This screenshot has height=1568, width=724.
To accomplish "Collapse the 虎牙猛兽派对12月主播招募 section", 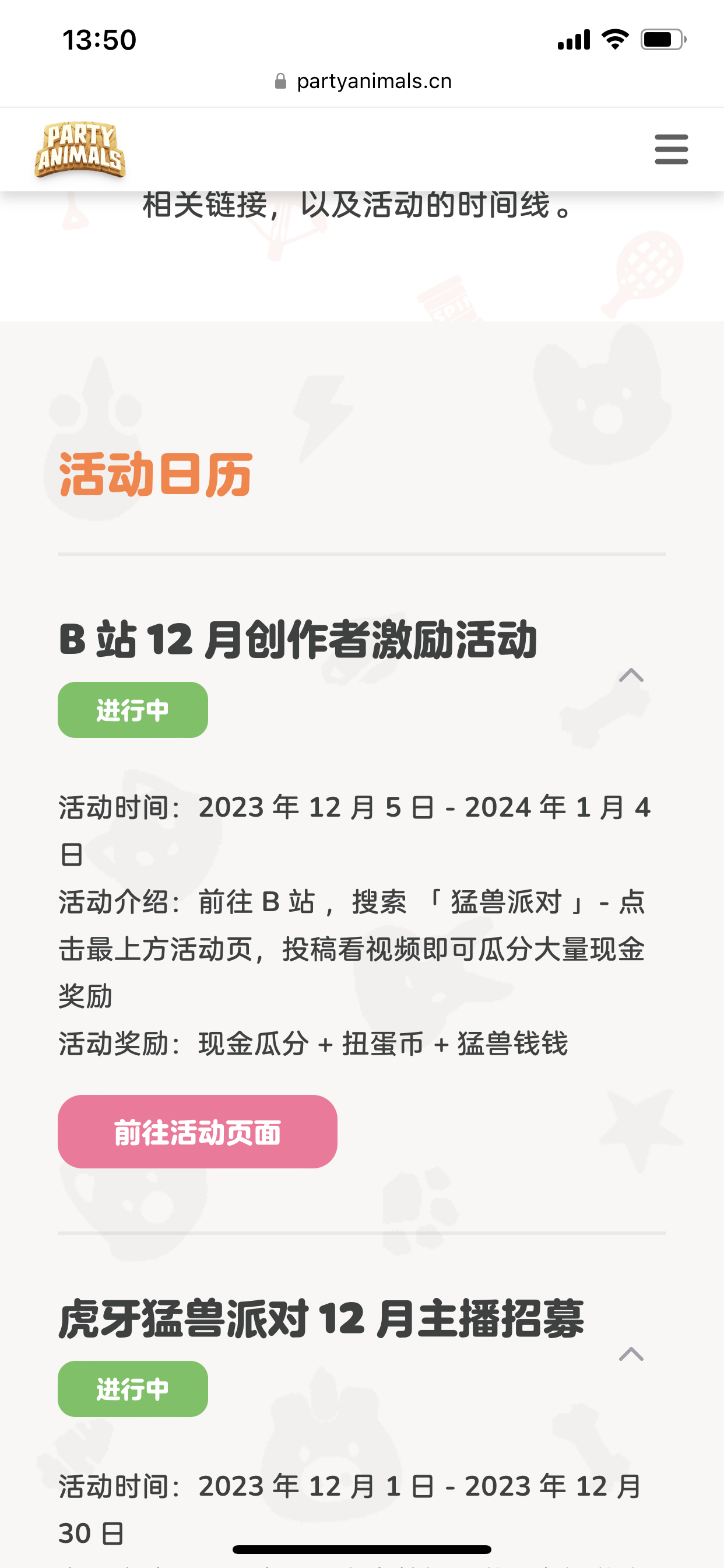I will pyautogui.click(x=631, y=1354).
